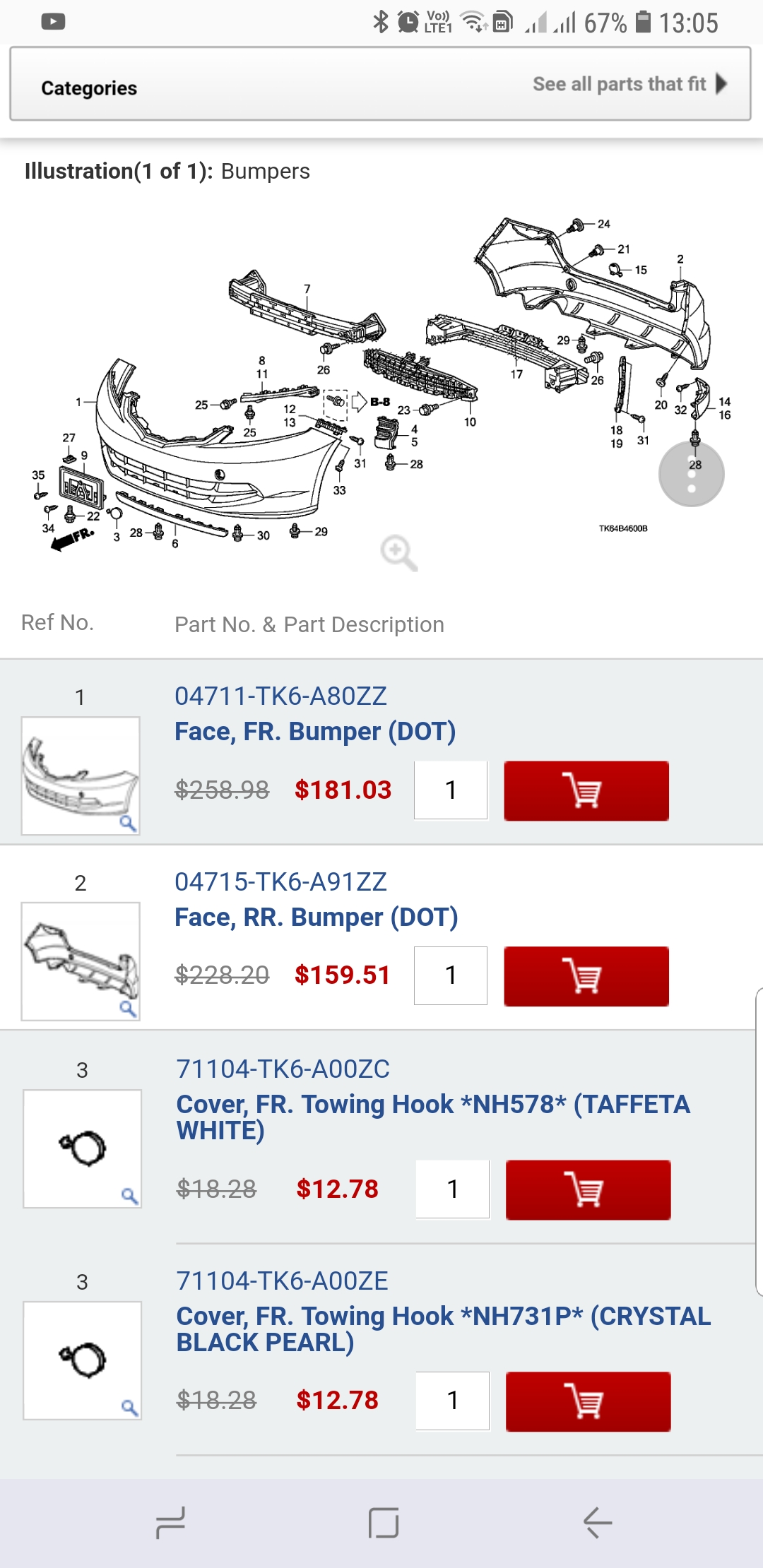763x1568 pixels.
Task: Enlarge Taffeta White towing hook cover thumbnail
Action: tap(82, 1148)
